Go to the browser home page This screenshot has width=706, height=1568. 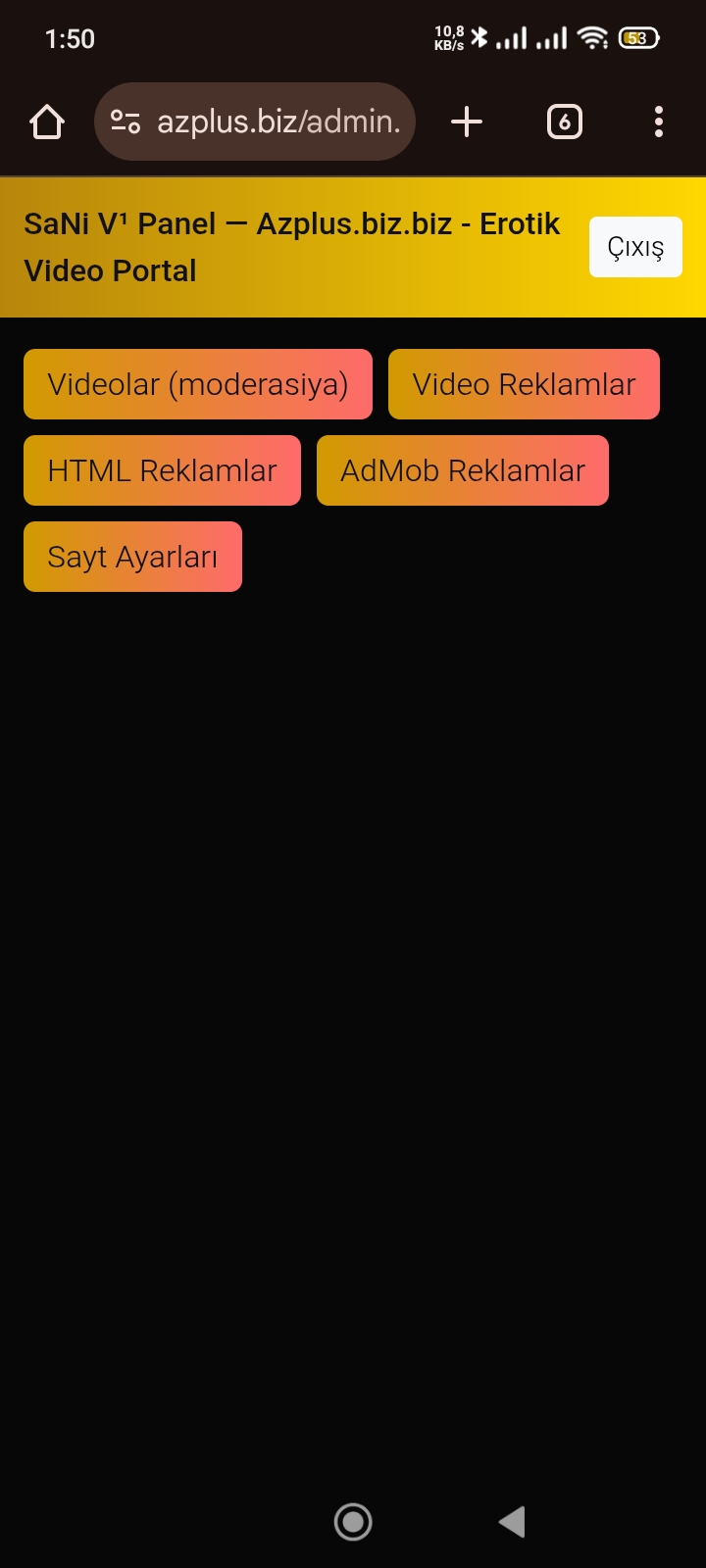(47, 122)
